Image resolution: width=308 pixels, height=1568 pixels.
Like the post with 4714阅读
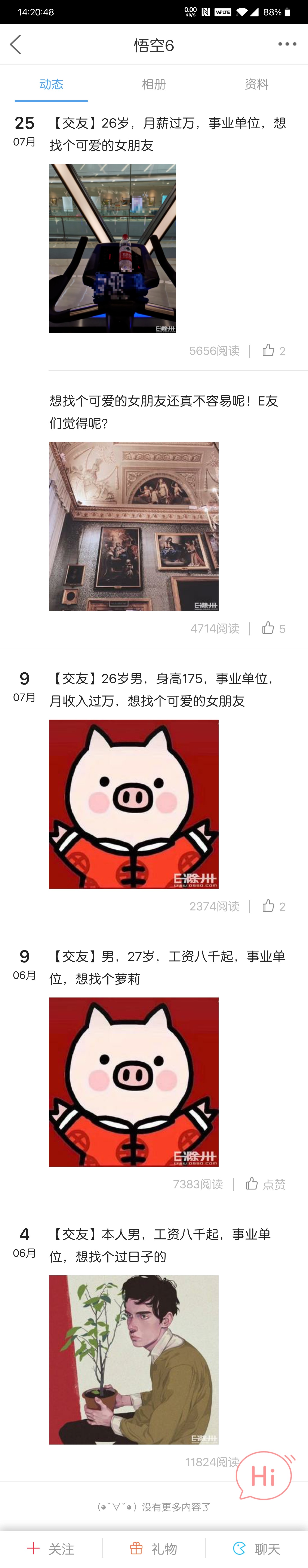click(x=273, y=628)
